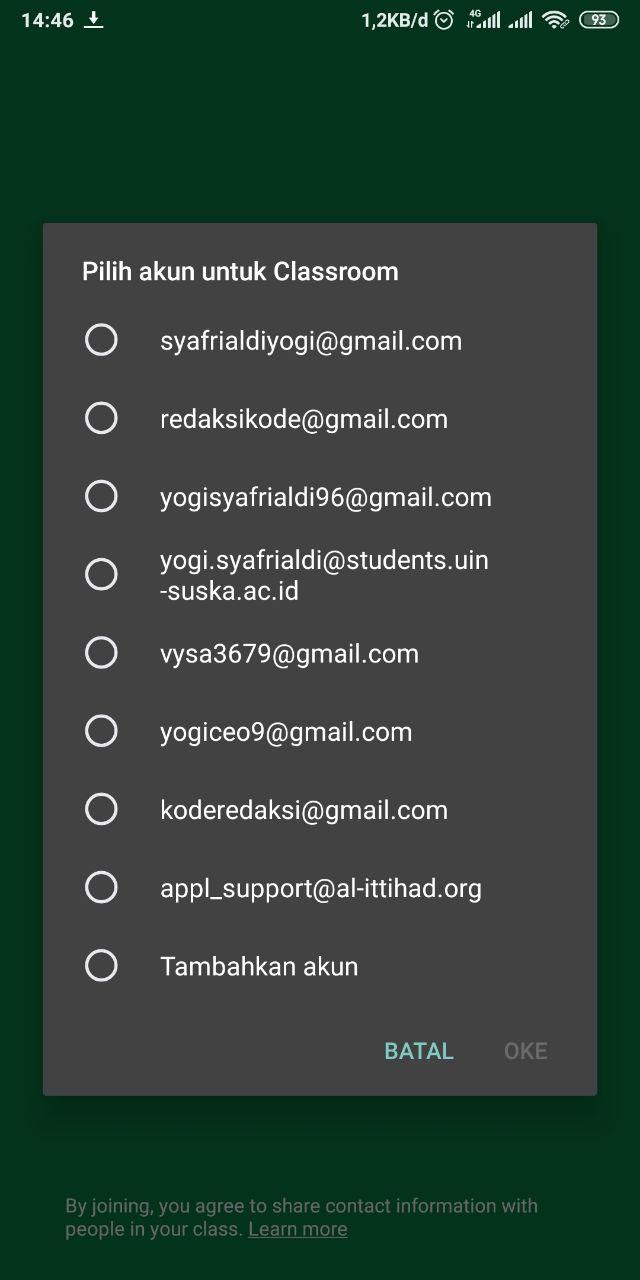
Task: Pick the yogisyafrialdi96@gmail.com account
Action: click(x=320, y=497)
